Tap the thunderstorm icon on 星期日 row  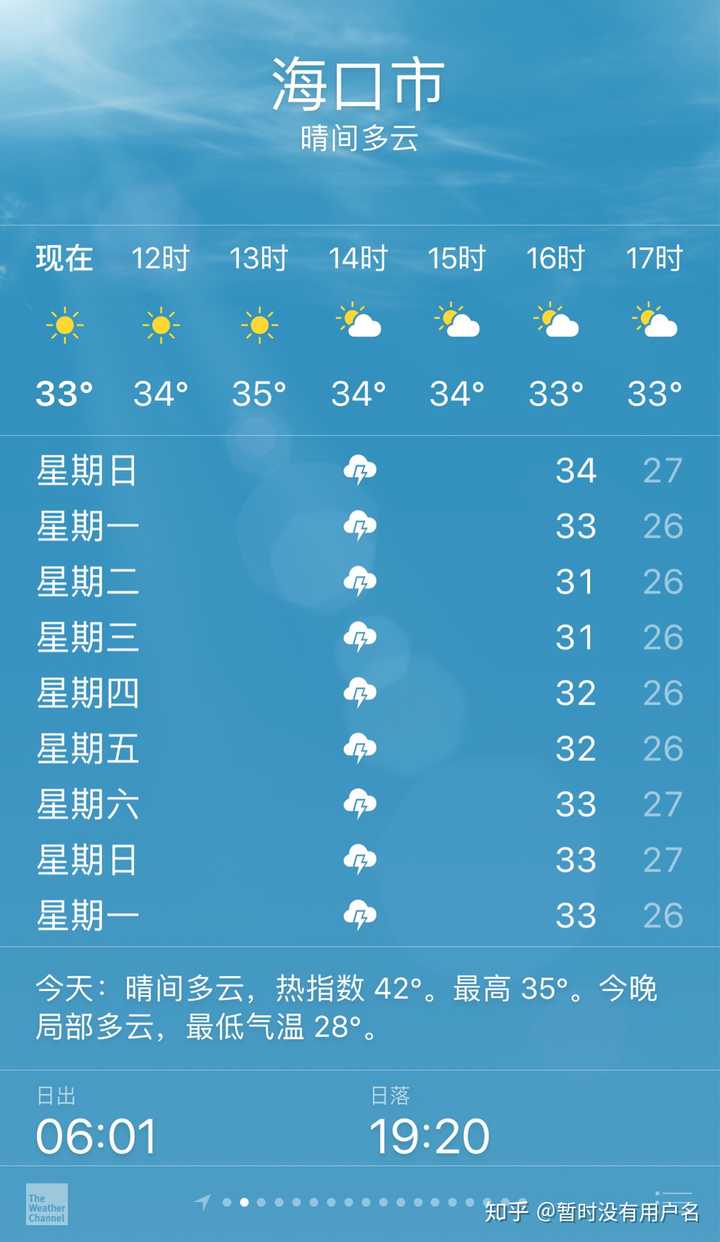[362, 470]
